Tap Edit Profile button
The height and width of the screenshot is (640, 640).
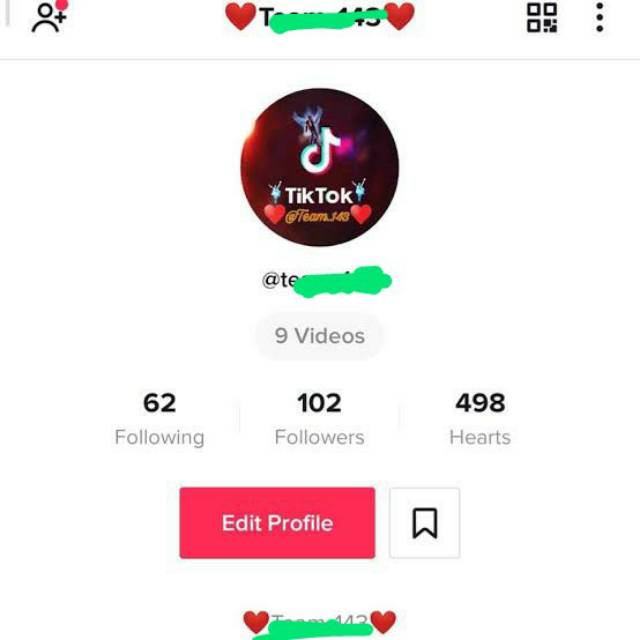277,523
